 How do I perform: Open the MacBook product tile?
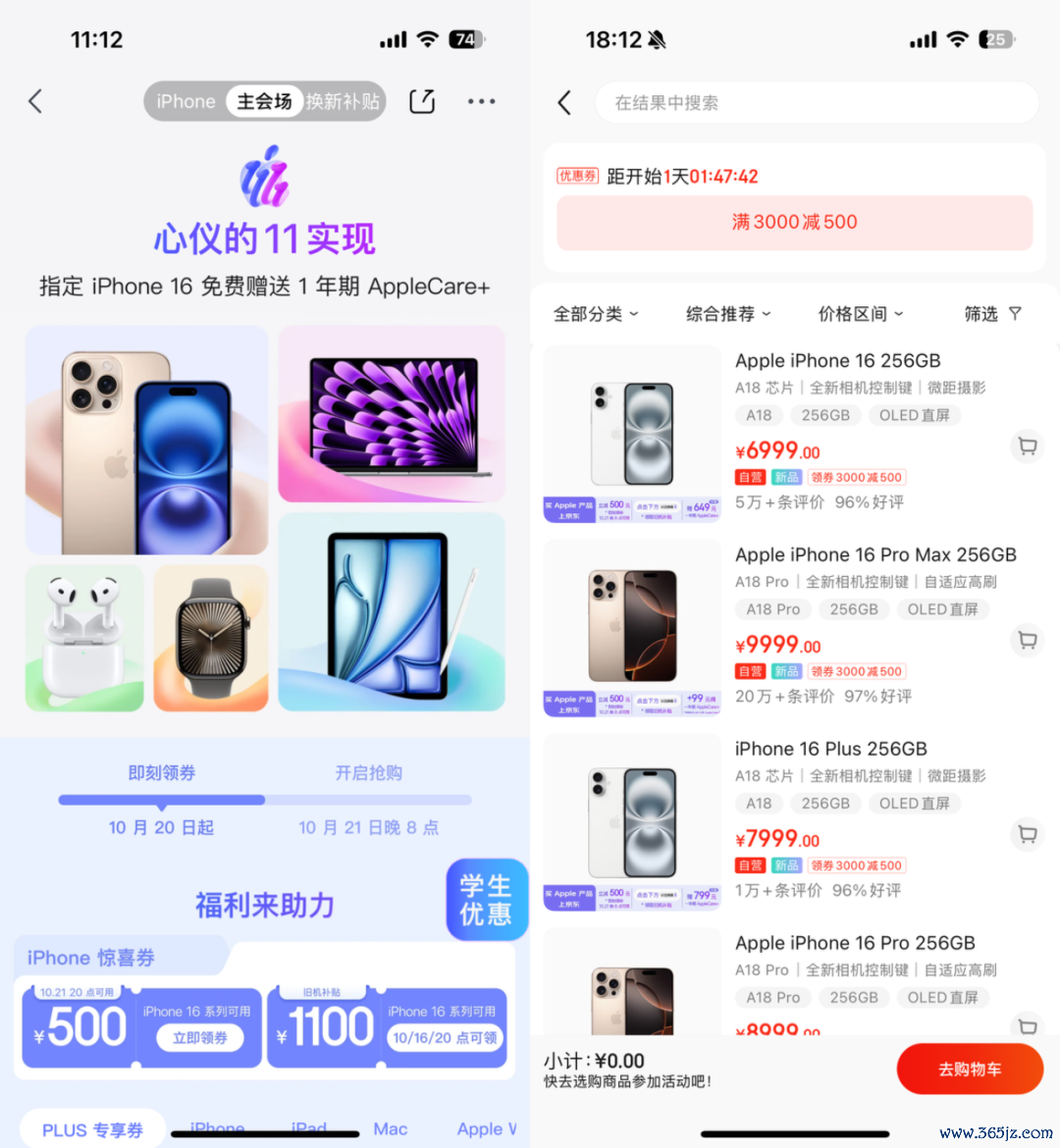[392, 414]
